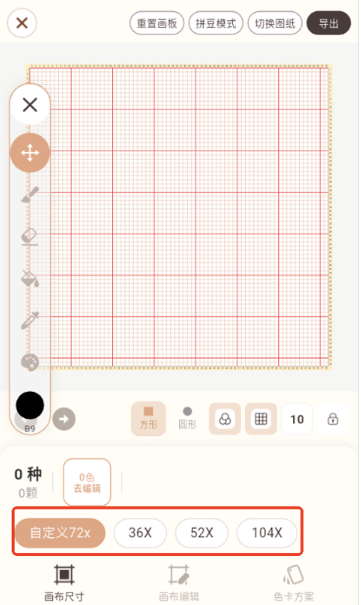Close the editor with top-left X
This screenshot has height=605, width=361.
(x=22, y=23)
